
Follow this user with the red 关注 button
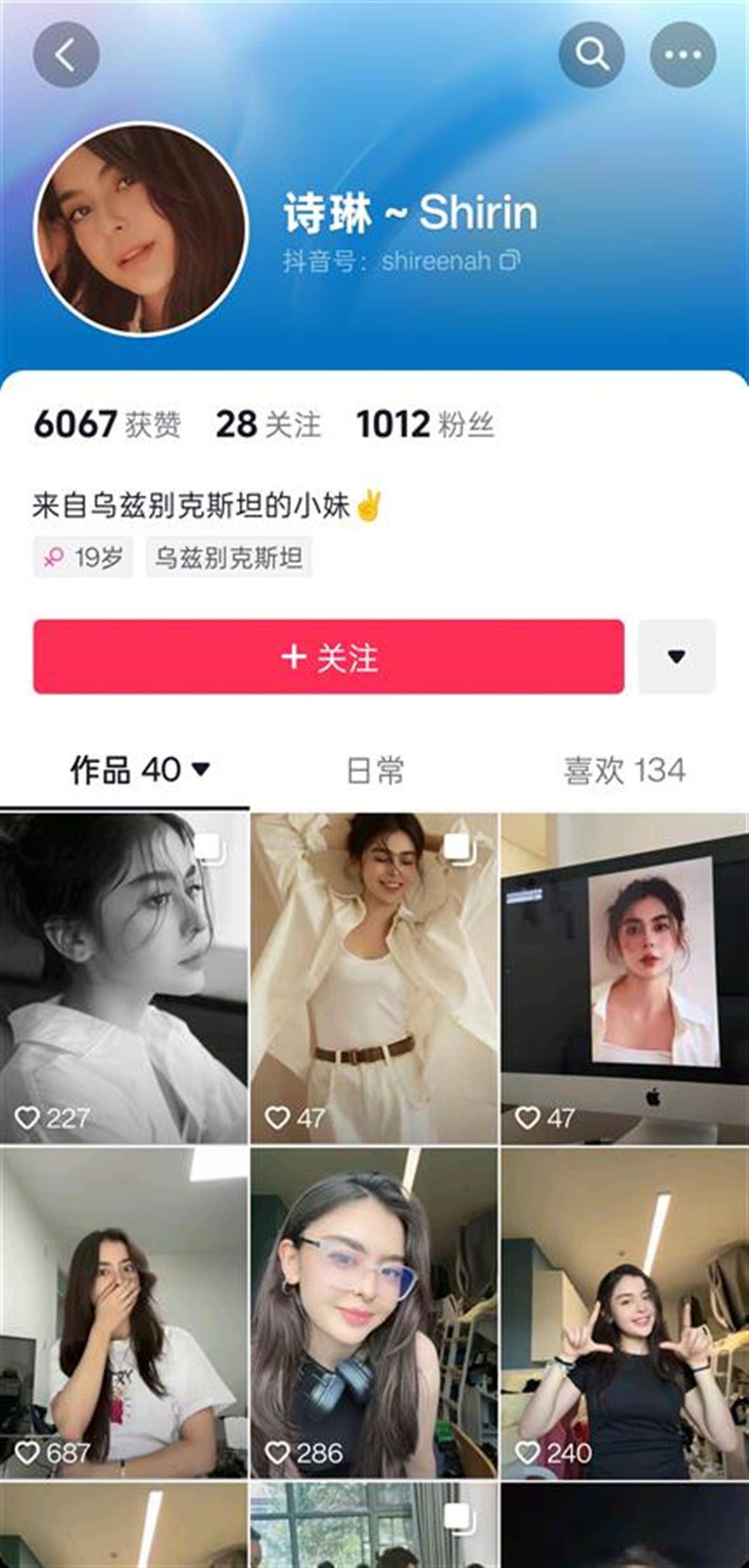[x=329, y=657]
